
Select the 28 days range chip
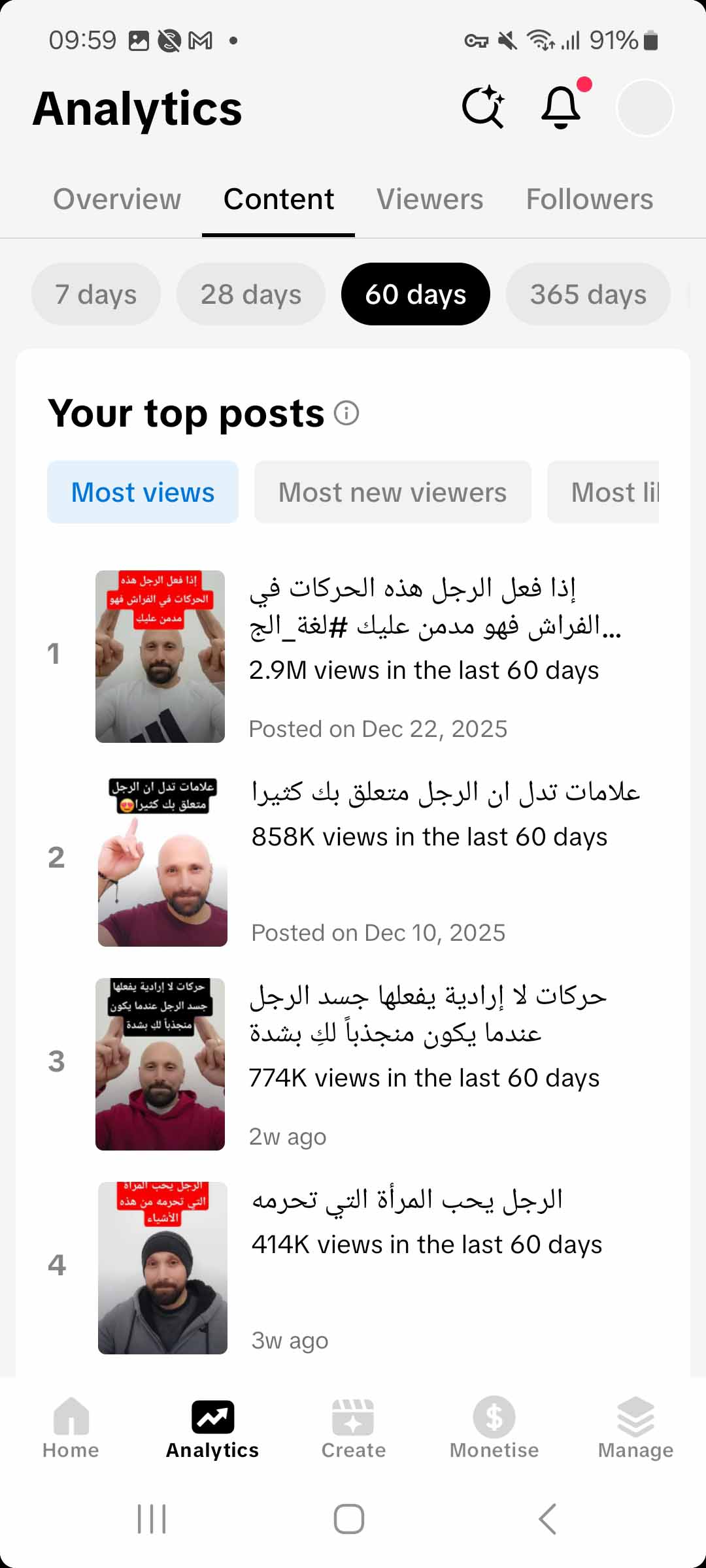pos(251,294)
